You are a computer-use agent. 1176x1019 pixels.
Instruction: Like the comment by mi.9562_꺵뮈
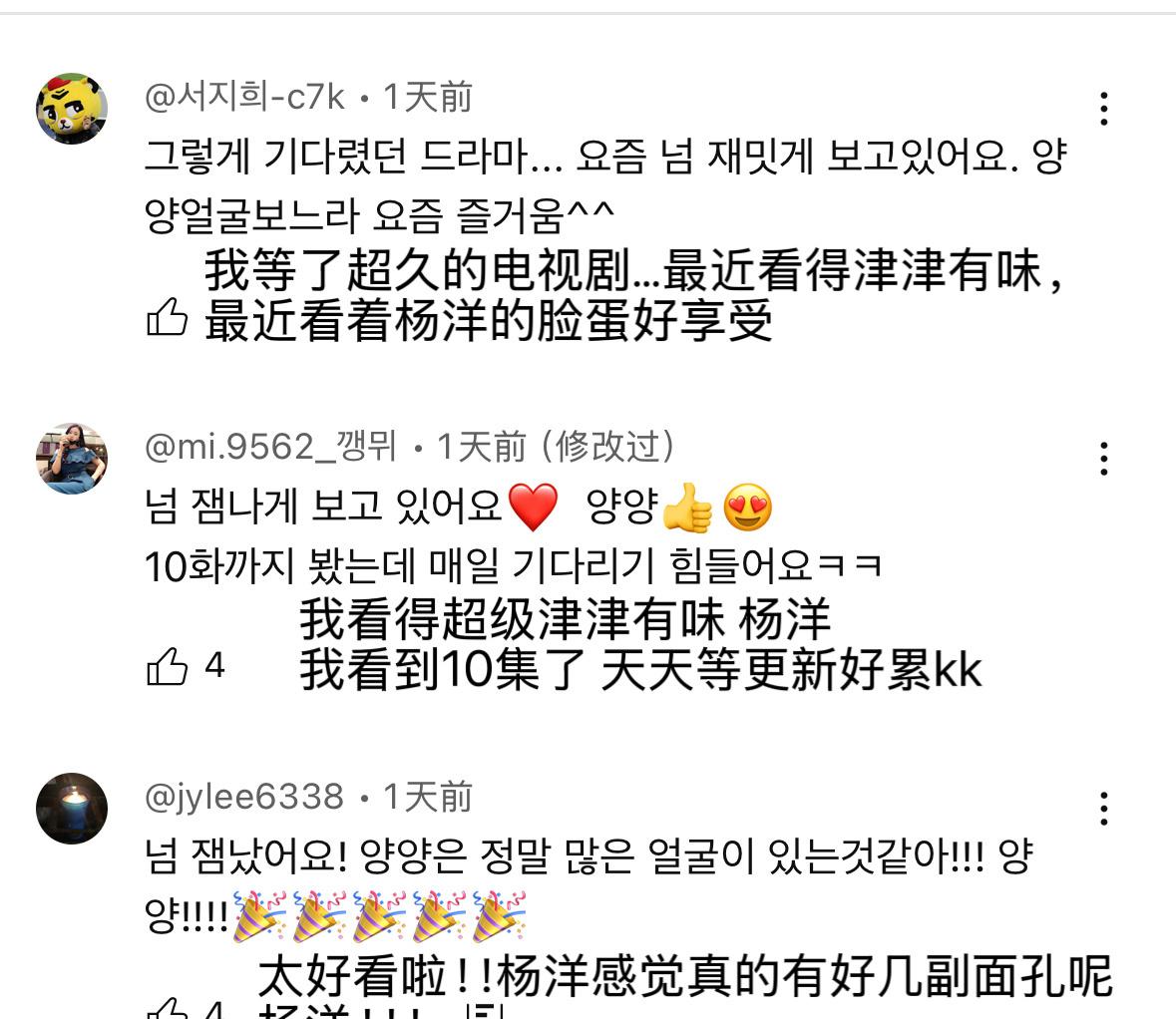167,666
